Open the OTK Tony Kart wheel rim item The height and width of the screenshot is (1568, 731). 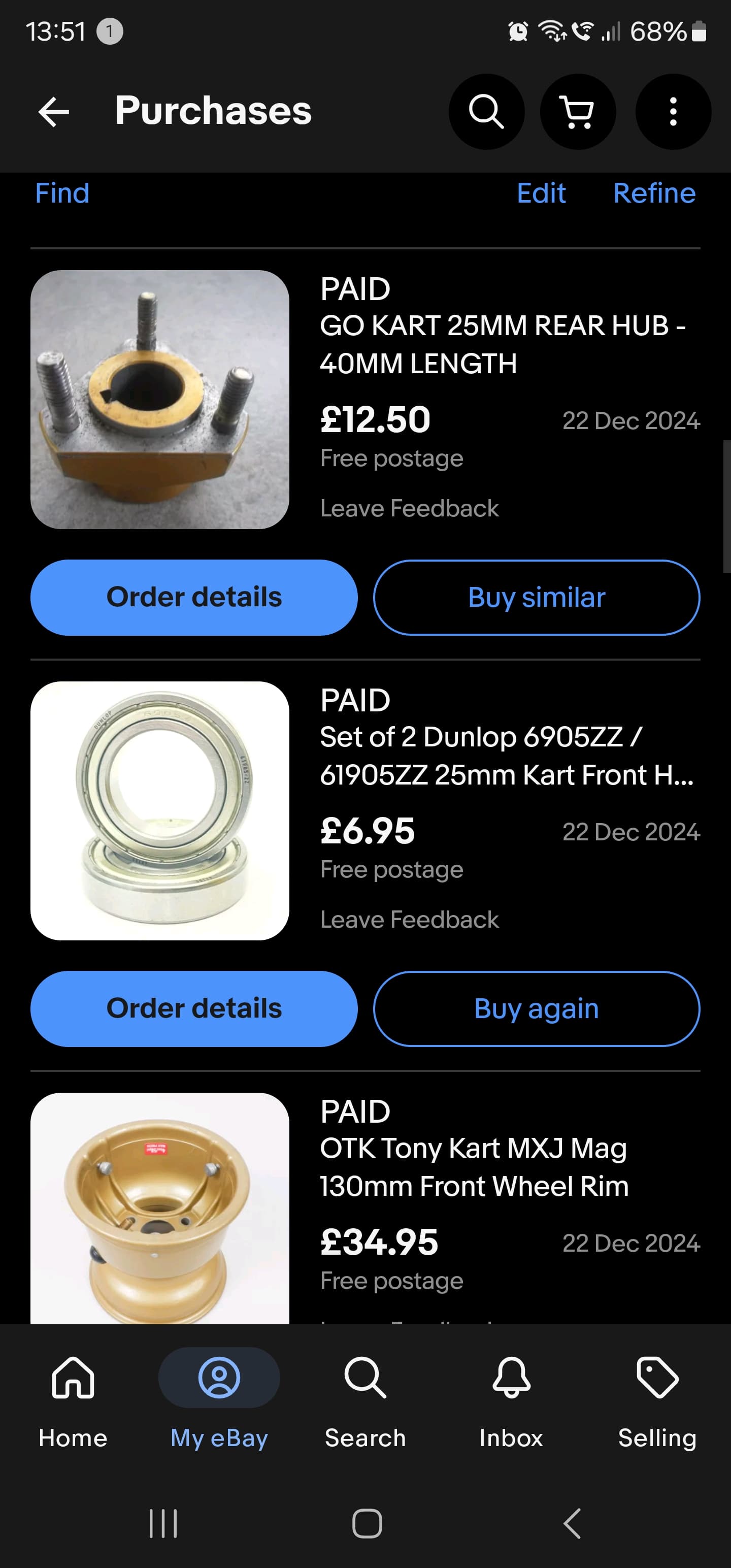(x=474, y=1167)
